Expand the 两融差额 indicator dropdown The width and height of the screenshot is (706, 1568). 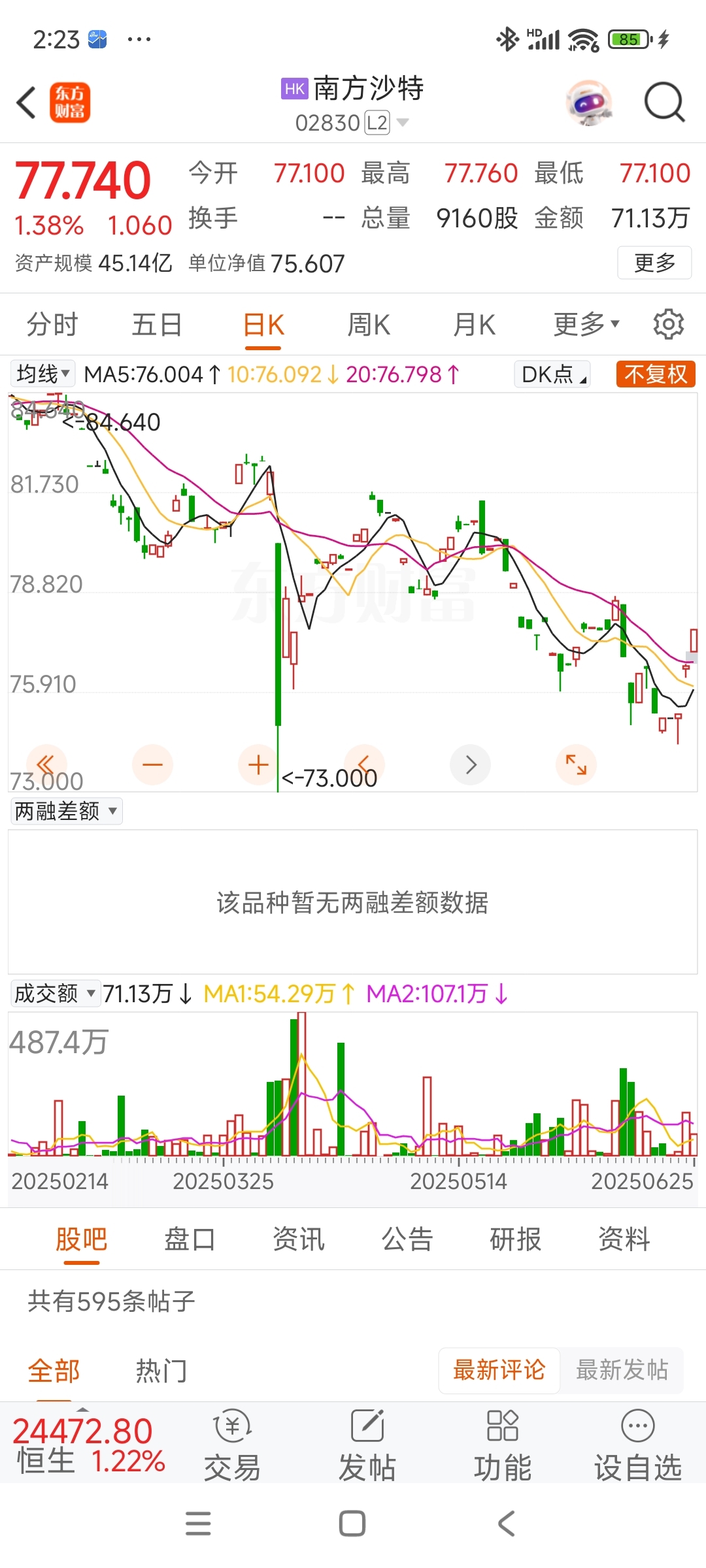point(66,811)
